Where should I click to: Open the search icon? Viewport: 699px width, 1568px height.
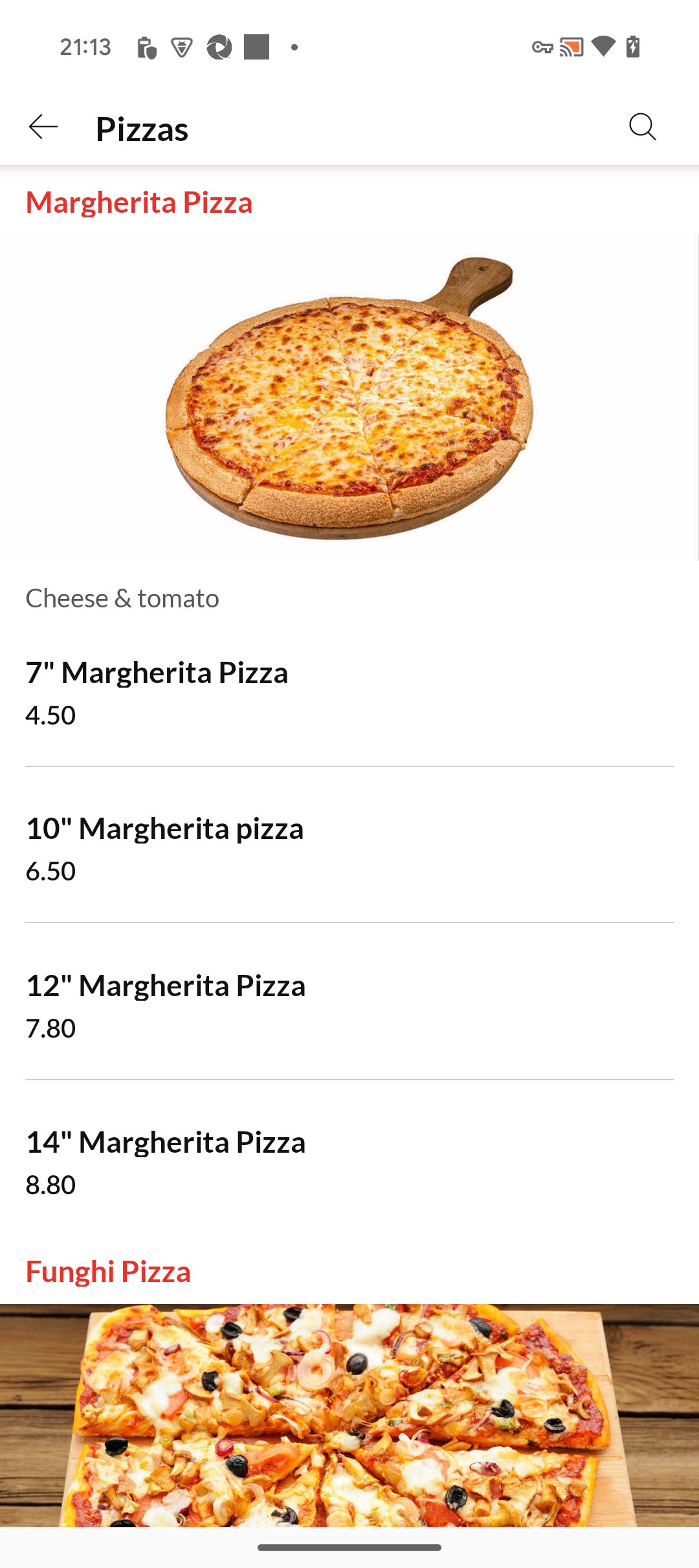coord(642,127)
